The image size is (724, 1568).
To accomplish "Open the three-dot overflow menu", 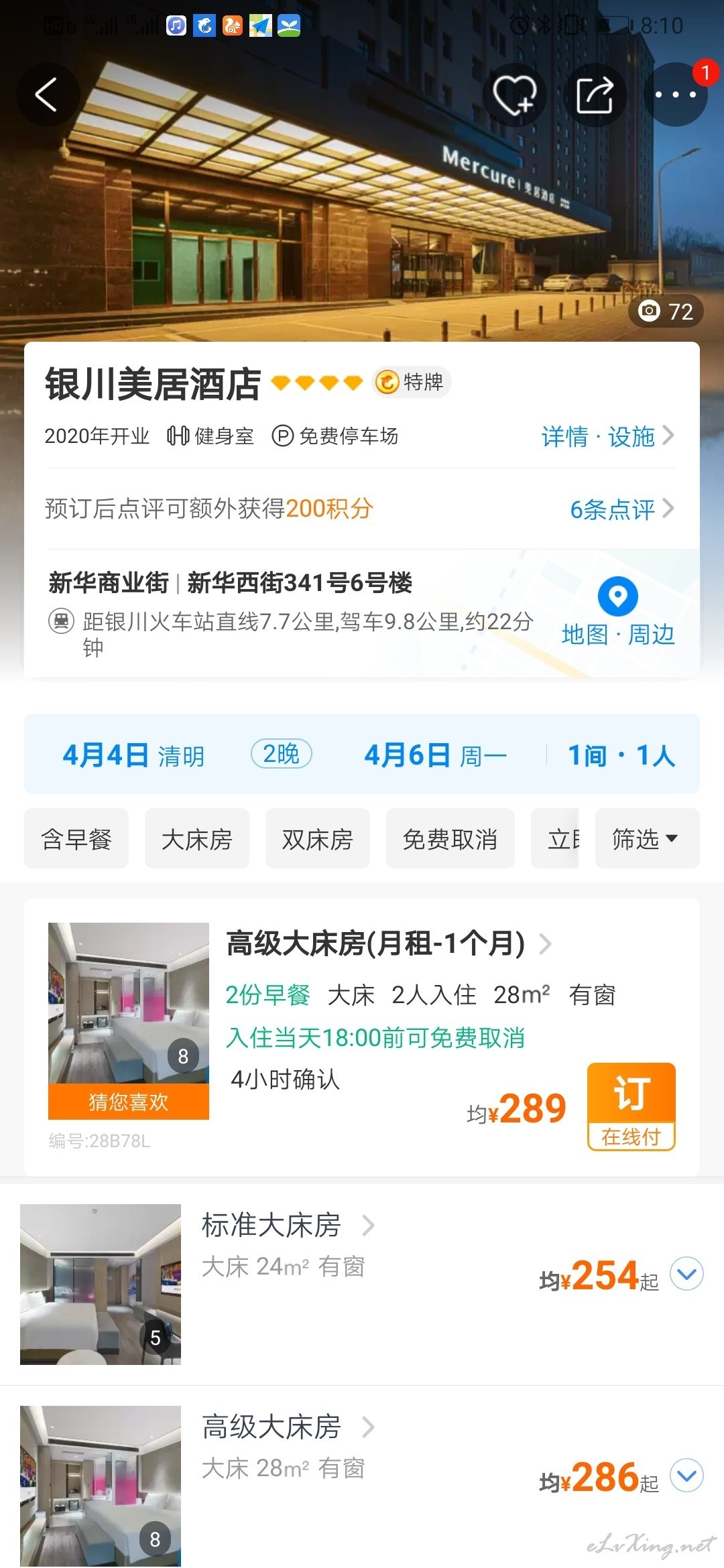I will tap(675, 94).
